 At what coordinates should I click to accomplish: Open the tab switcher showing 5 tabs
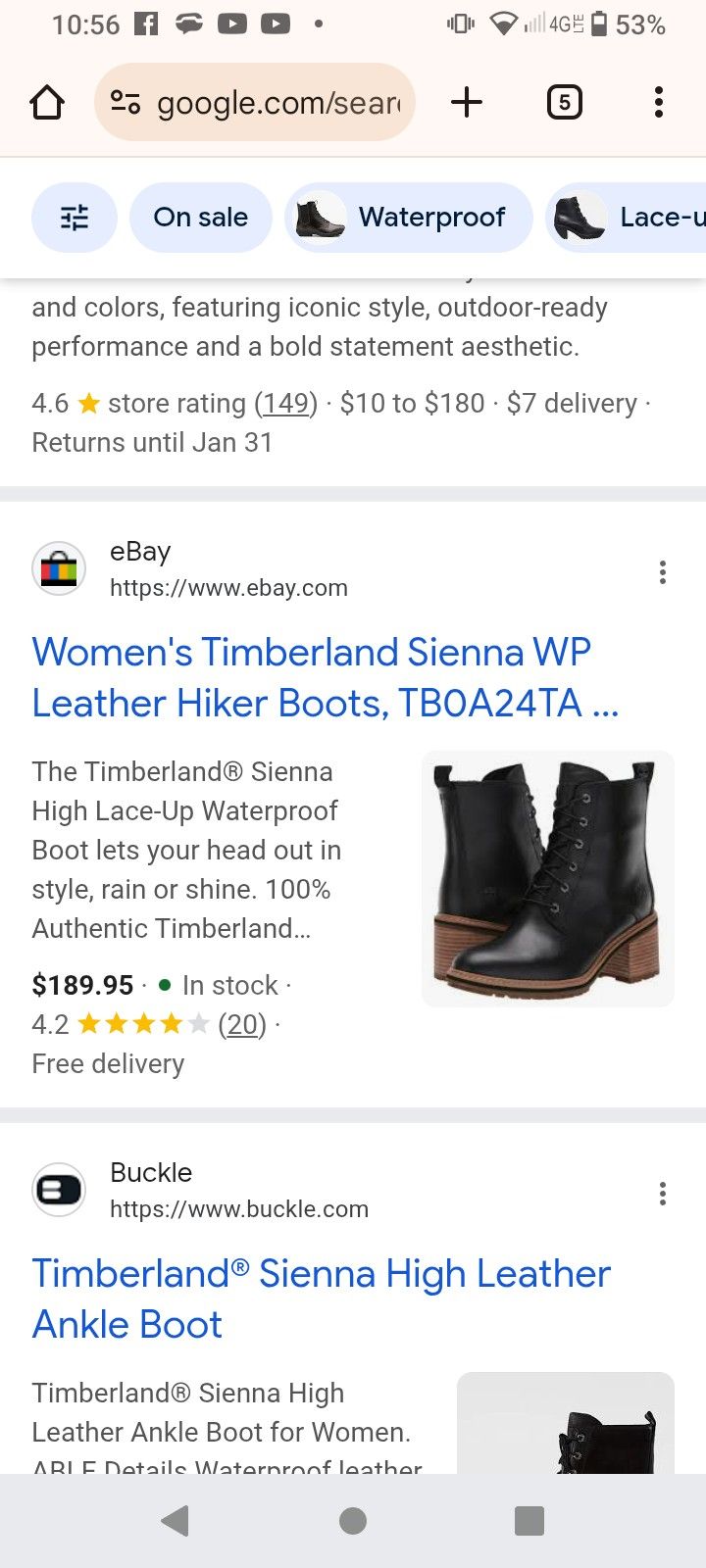pyautogui.click(x=564, y=101)
